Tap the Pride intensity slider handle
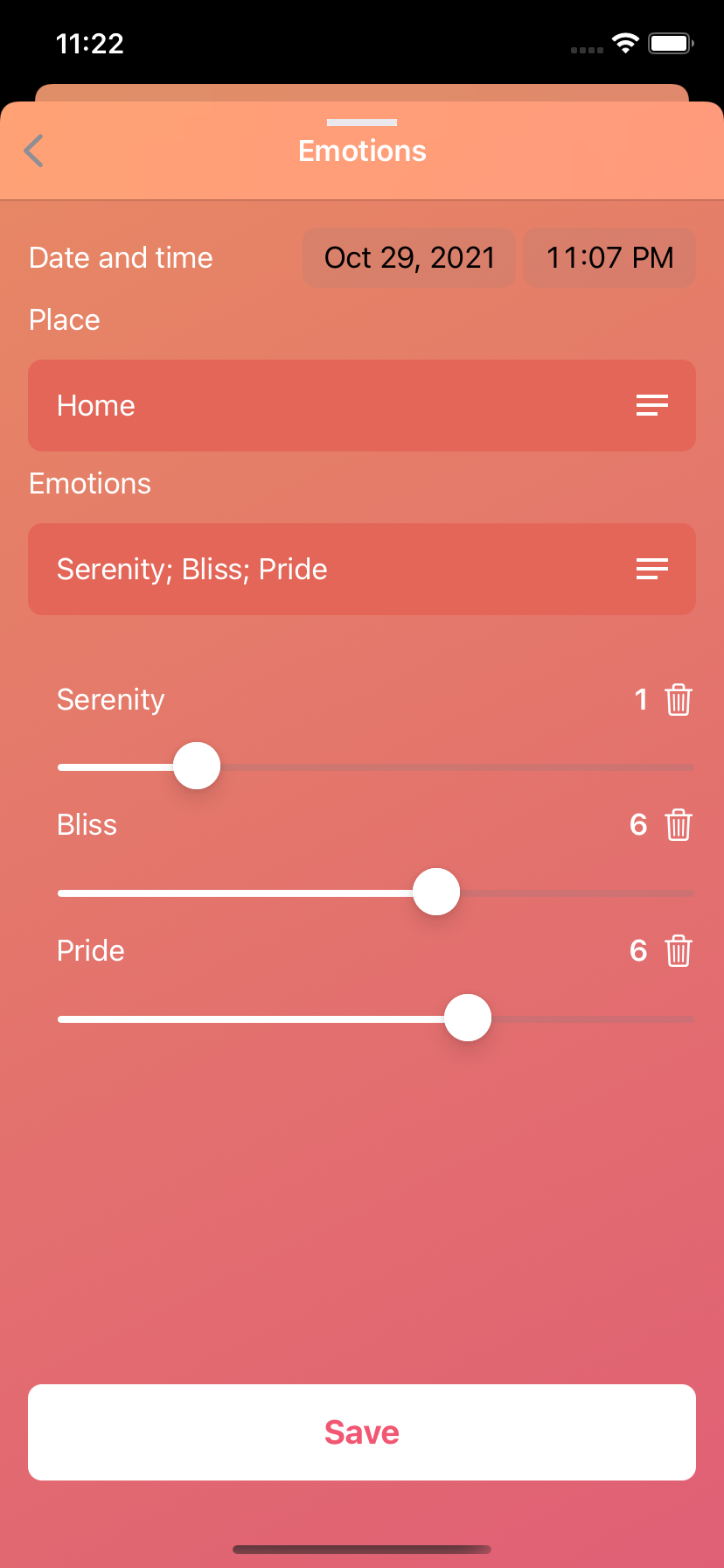The height and width of the screenshot is (1568, 724). [467, 1018]
